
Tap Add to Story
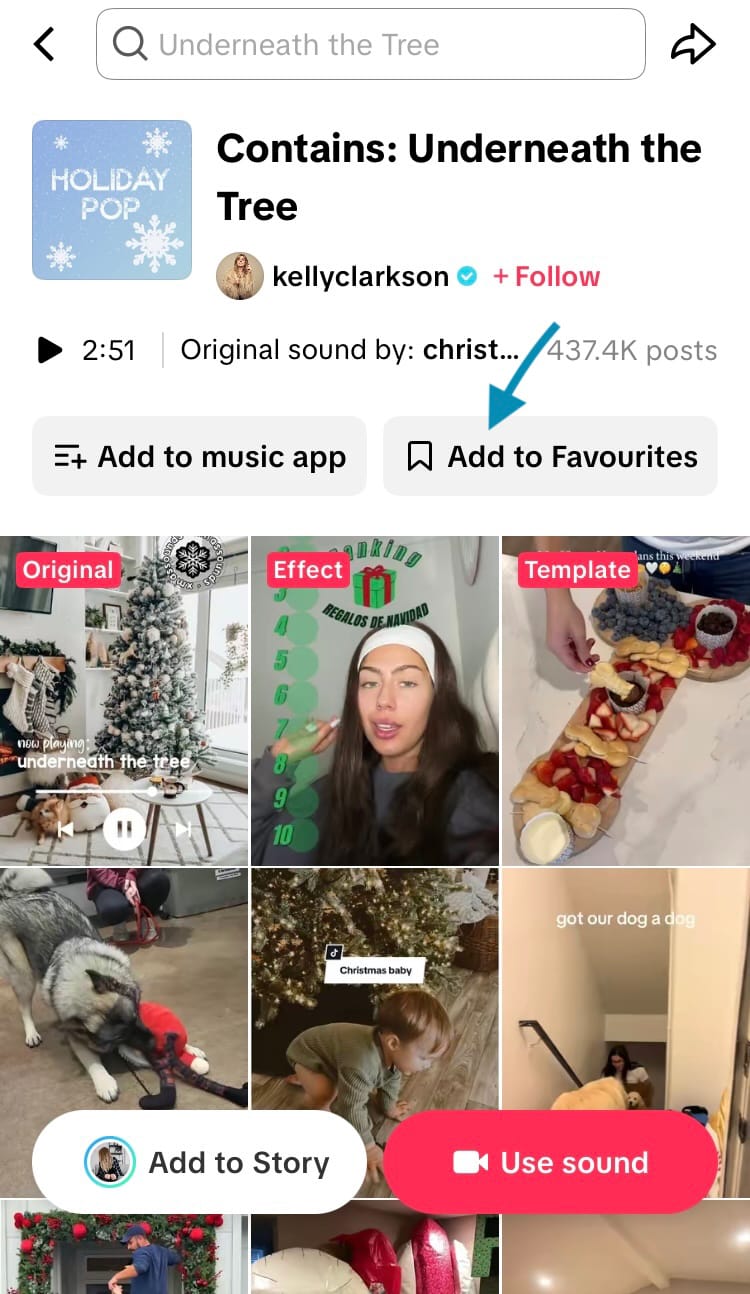pos(200,1163)
